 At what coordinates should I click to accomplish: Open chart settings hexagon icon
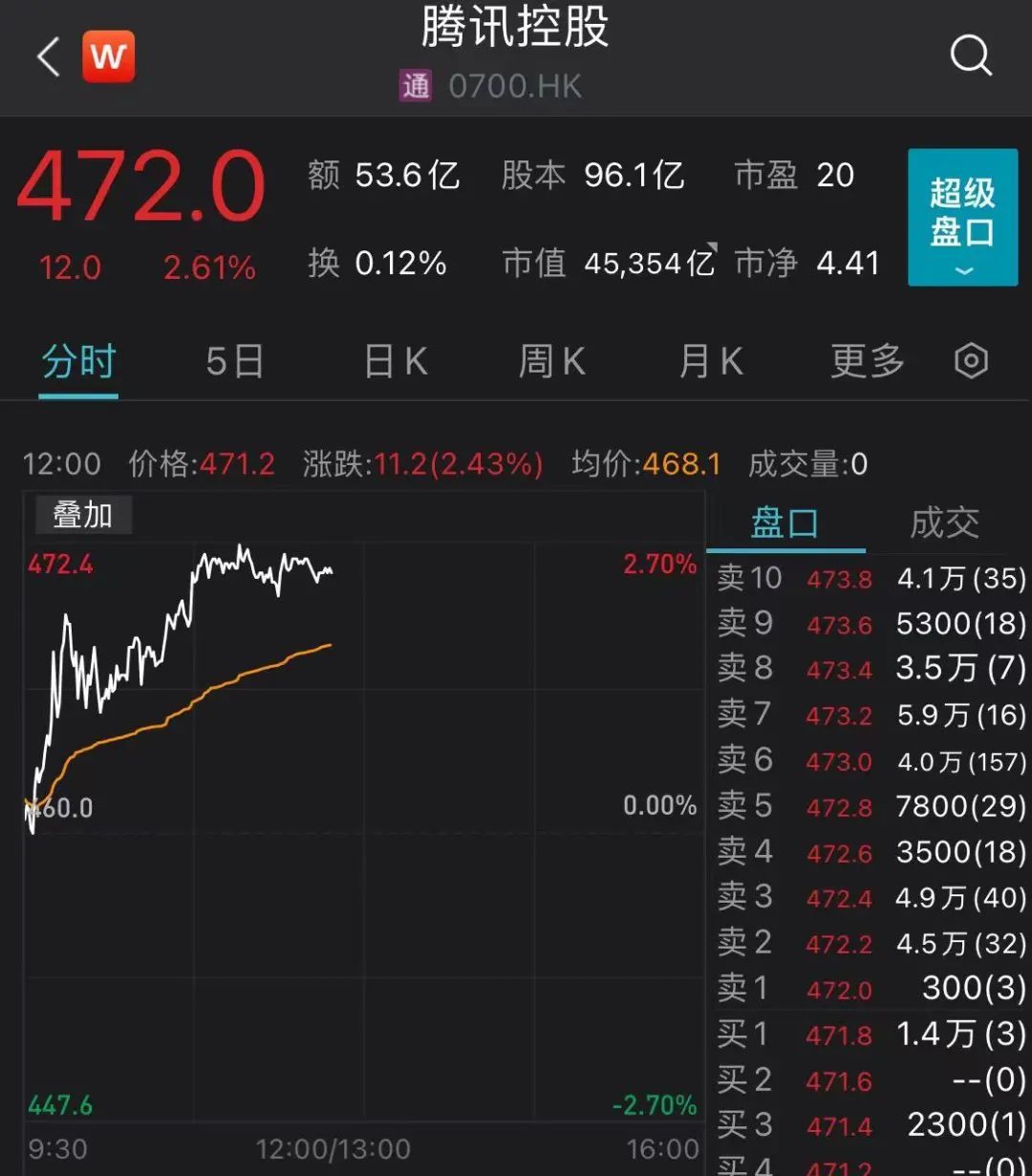tap(971, 362)
